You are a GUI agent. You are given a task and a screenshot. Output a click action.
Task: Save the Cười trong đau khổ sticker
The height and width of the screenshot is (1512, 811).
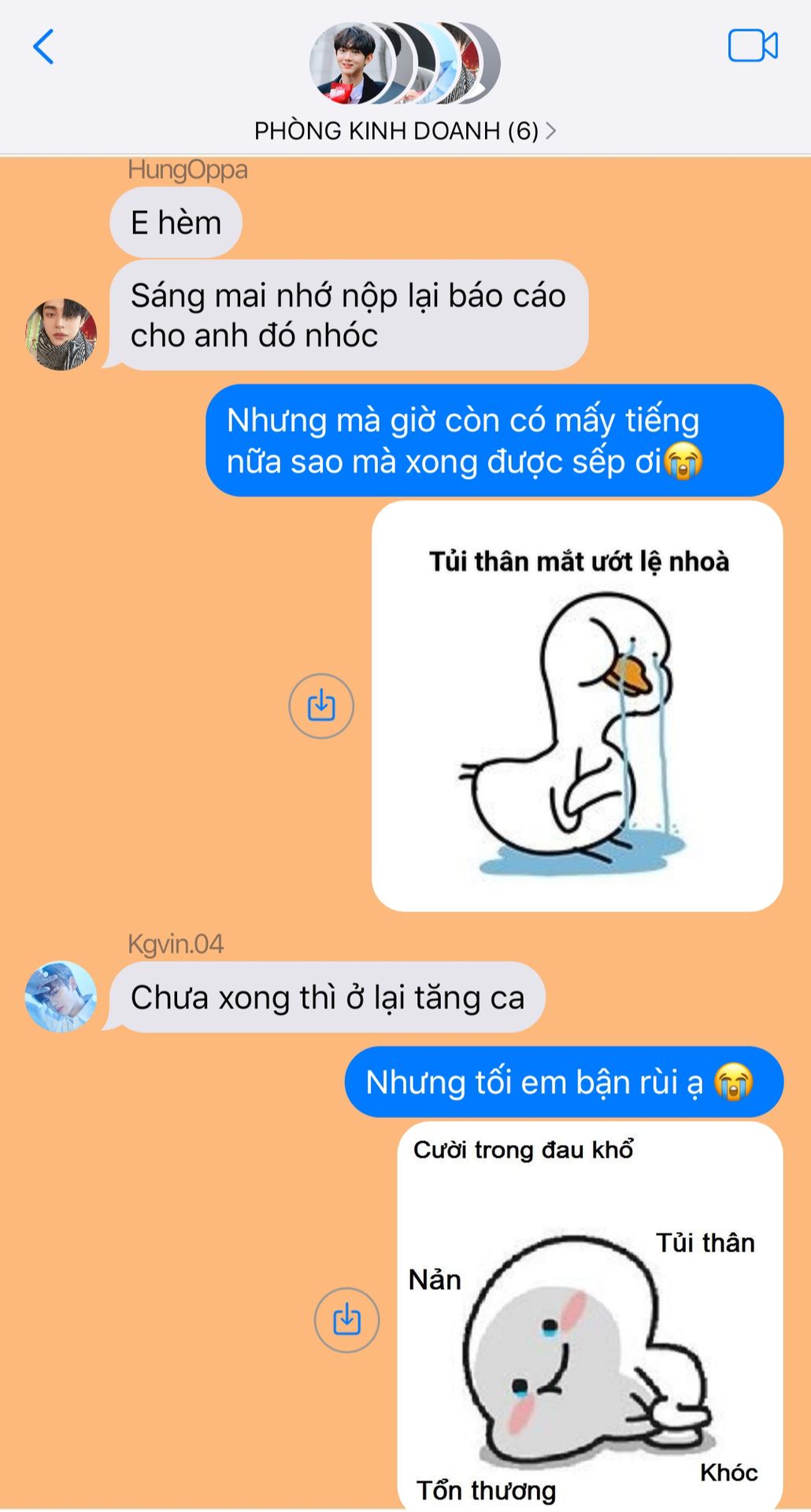[346, 1320]
